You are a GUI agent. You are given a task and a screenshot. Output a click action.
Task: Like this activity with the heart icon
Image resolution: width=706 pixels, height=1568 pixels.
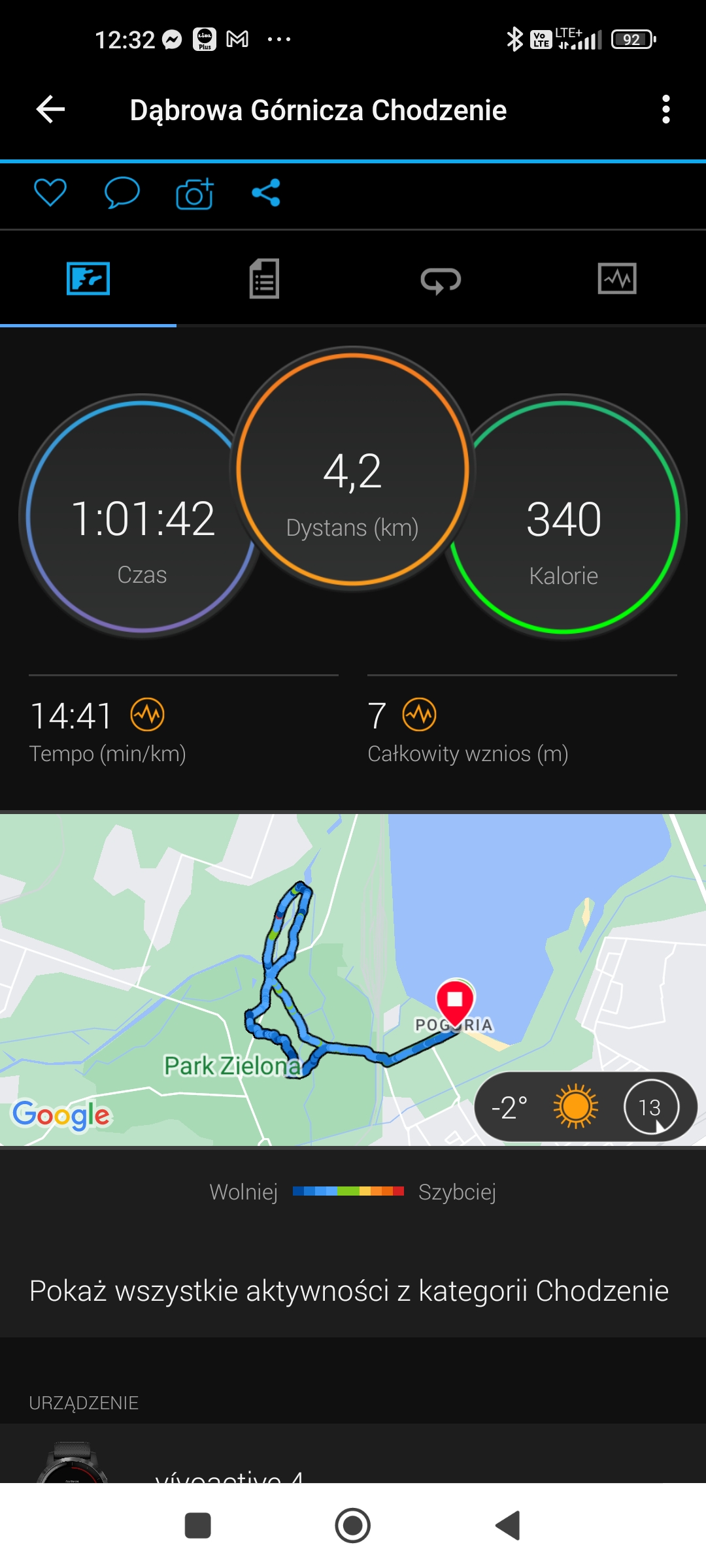point(50,193)
